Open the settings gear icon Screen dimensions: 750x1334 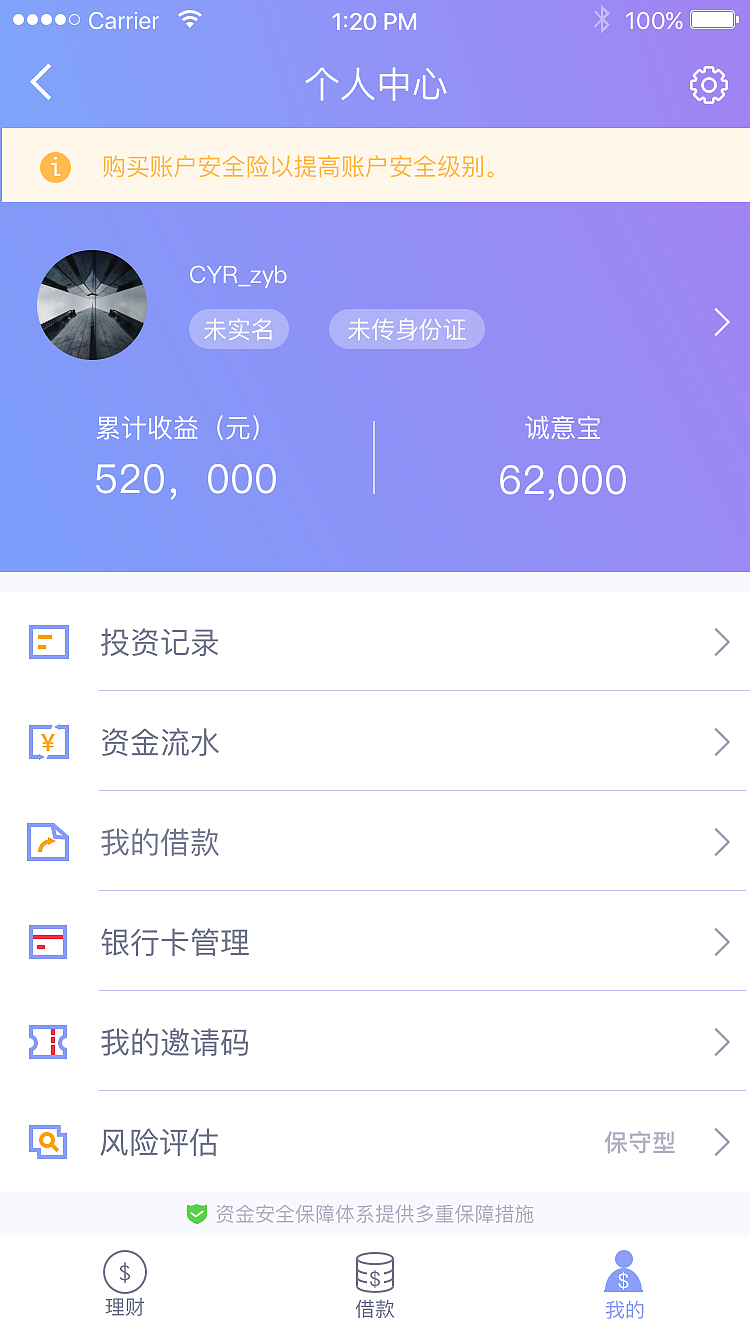(x=709, y=85)
